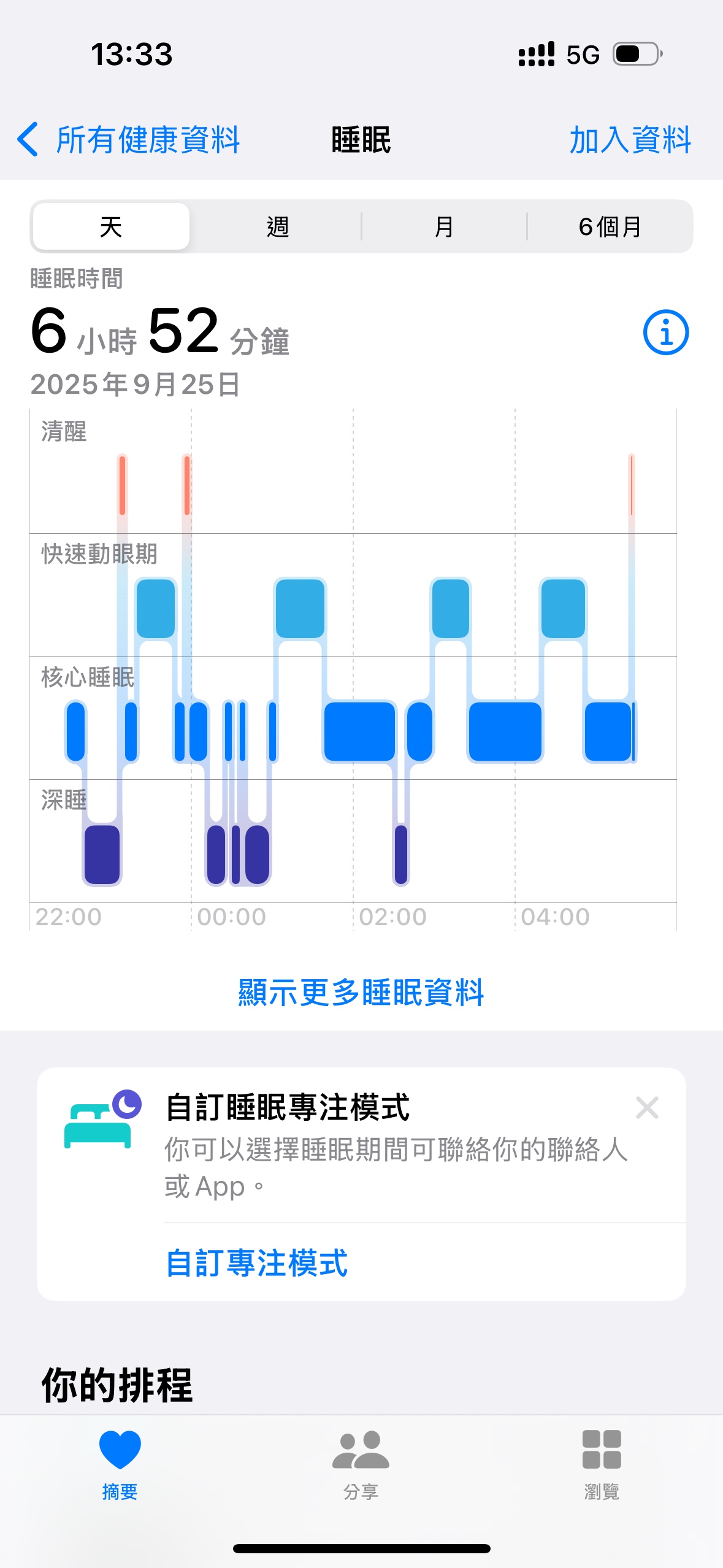Tap 加入資料 to add sleep data
Viewport: 723px width, 1568px height.
tap(630, 140)
